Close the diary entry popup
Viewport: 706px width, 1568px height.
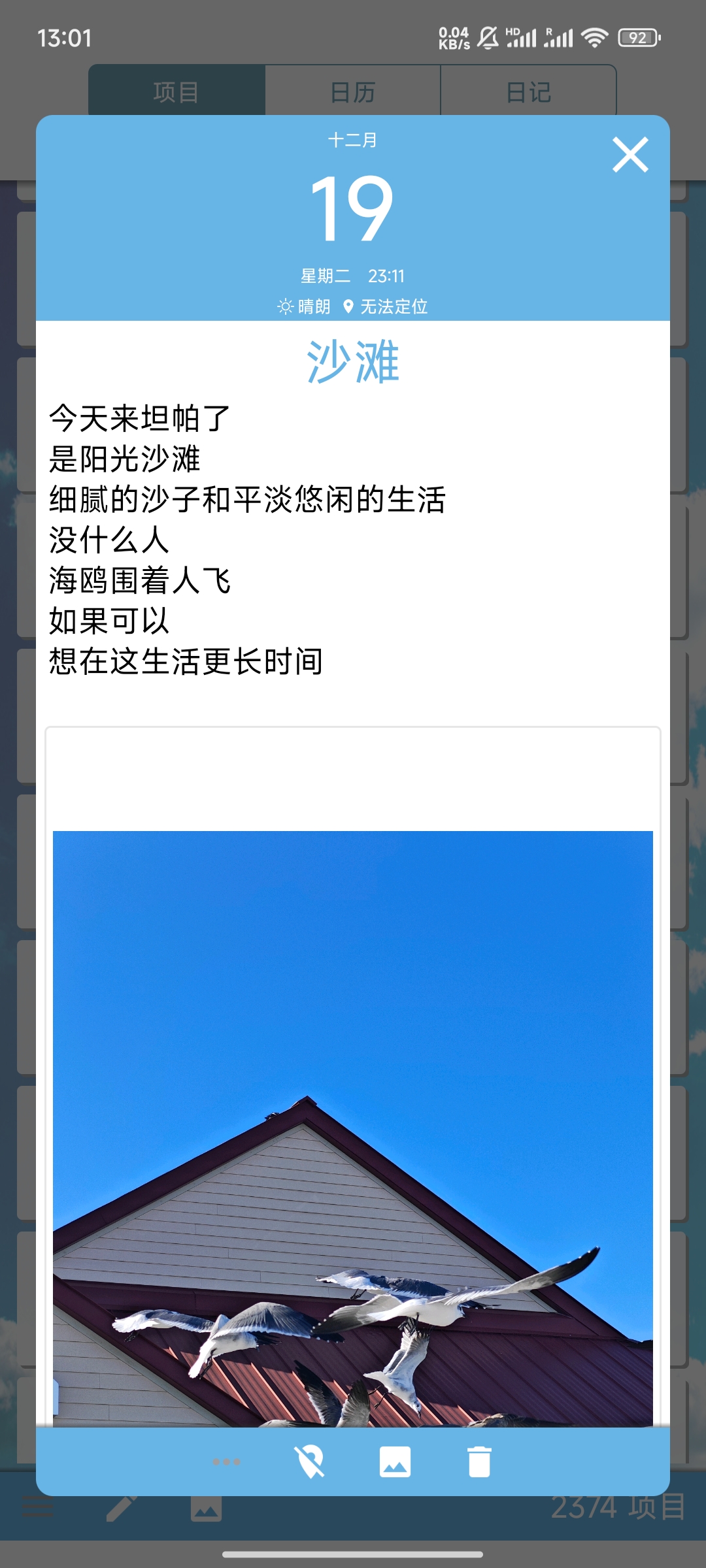pos(630,155)
